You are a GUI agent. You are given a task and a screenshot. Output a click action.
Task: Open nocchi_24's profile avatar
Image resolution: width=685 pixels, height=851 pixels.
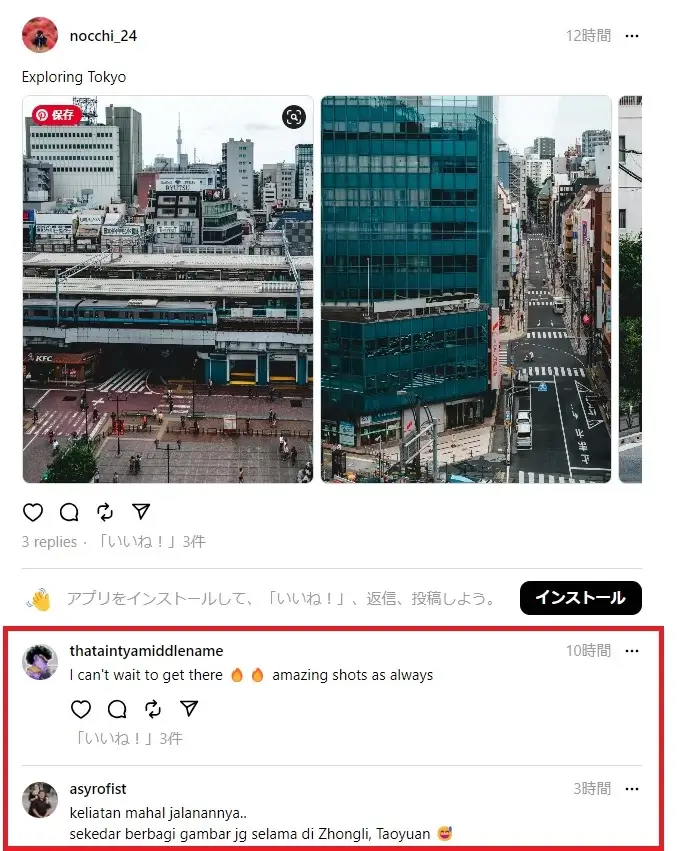[40, 35]
